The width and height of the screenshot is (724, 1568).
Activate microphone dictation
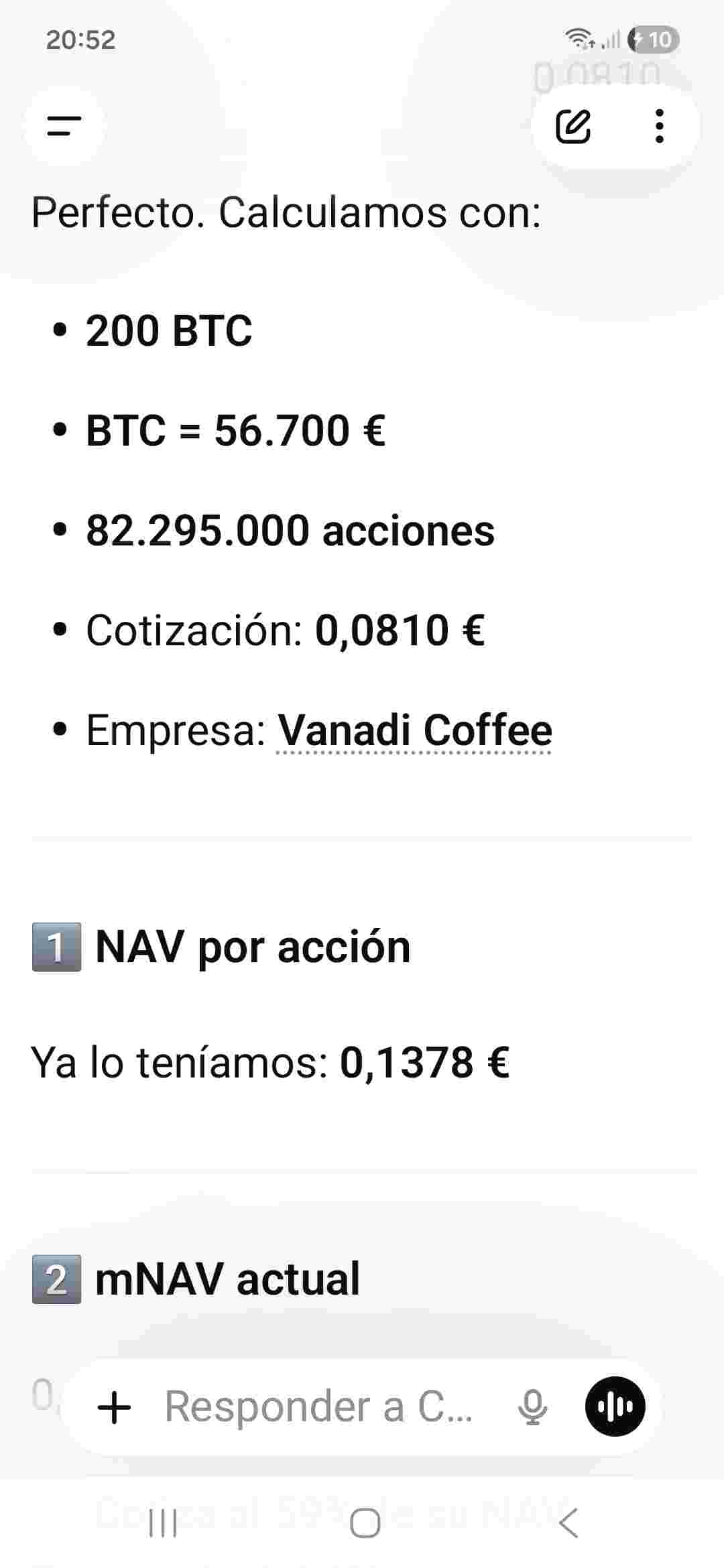[533, 1407]
